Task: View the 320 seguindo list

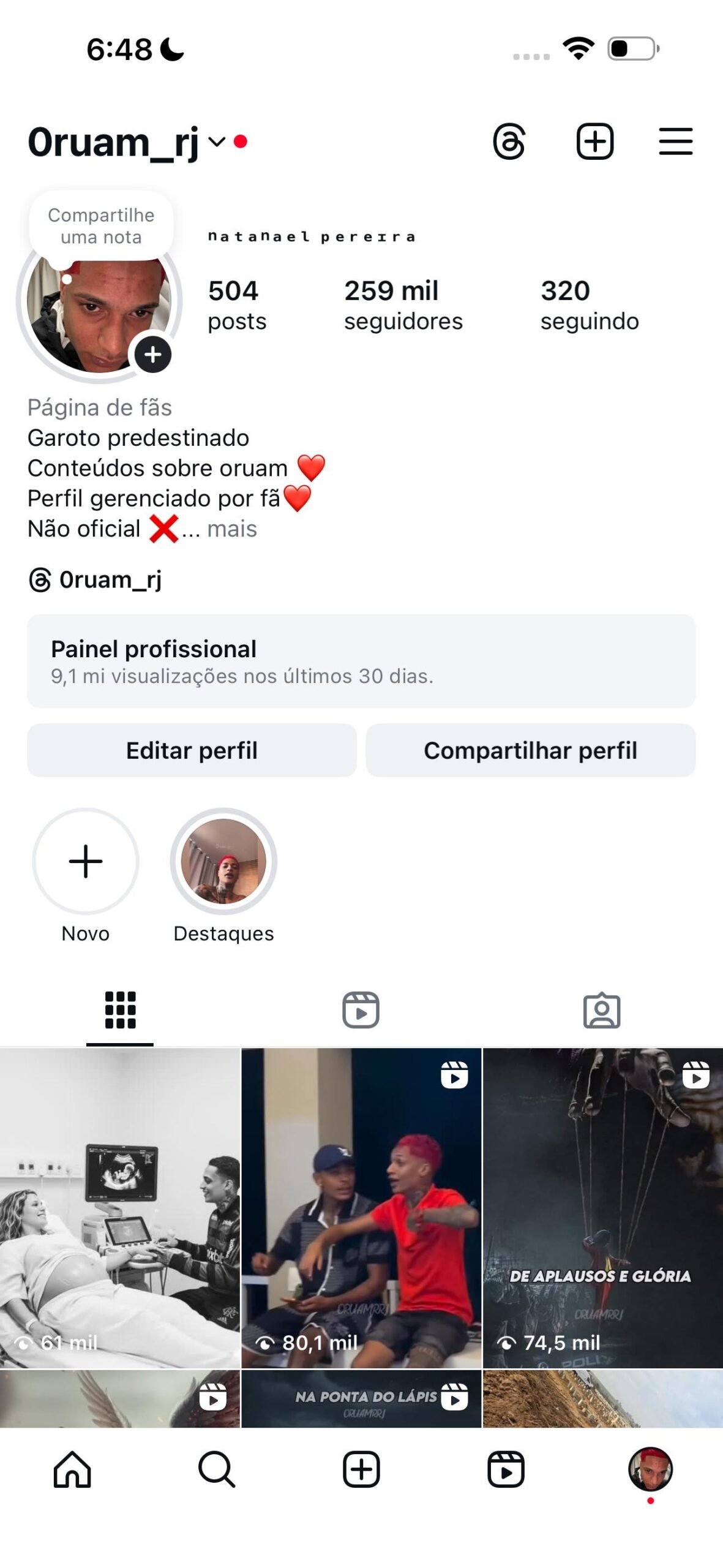Action: coord(589,304)
